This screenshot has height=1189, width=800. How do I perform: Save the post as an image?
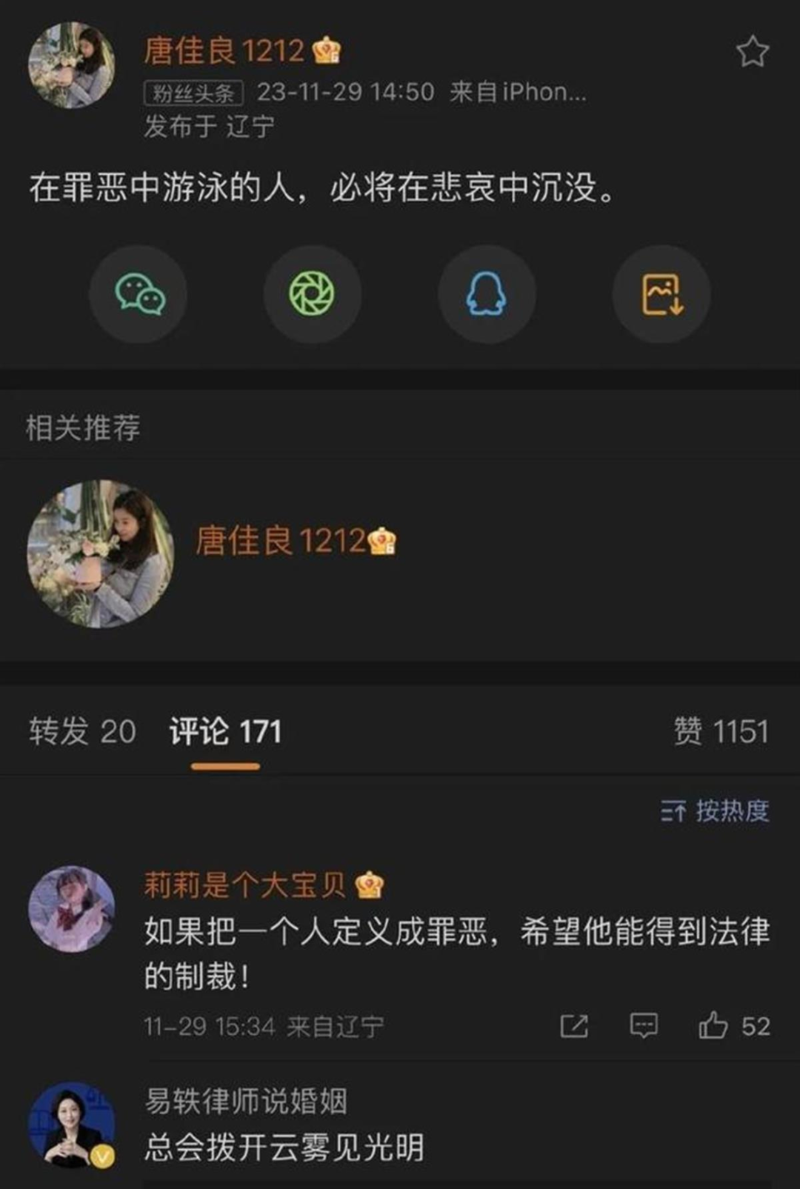pos(660,295)
